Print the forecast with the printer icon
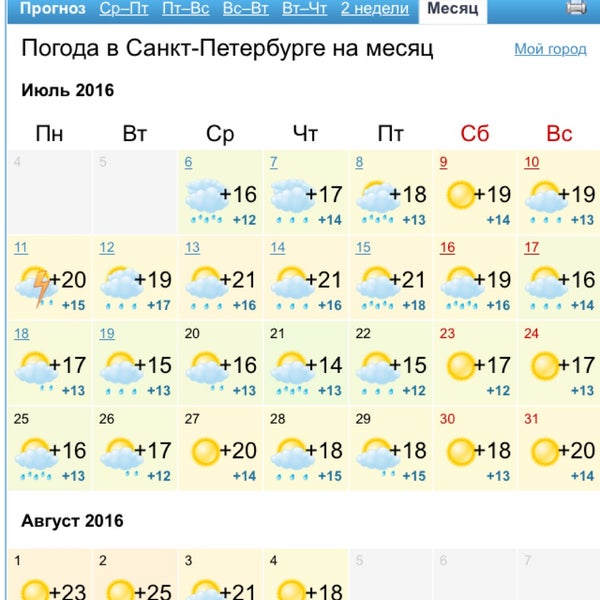The image size is (600, 600). point(576,8)
